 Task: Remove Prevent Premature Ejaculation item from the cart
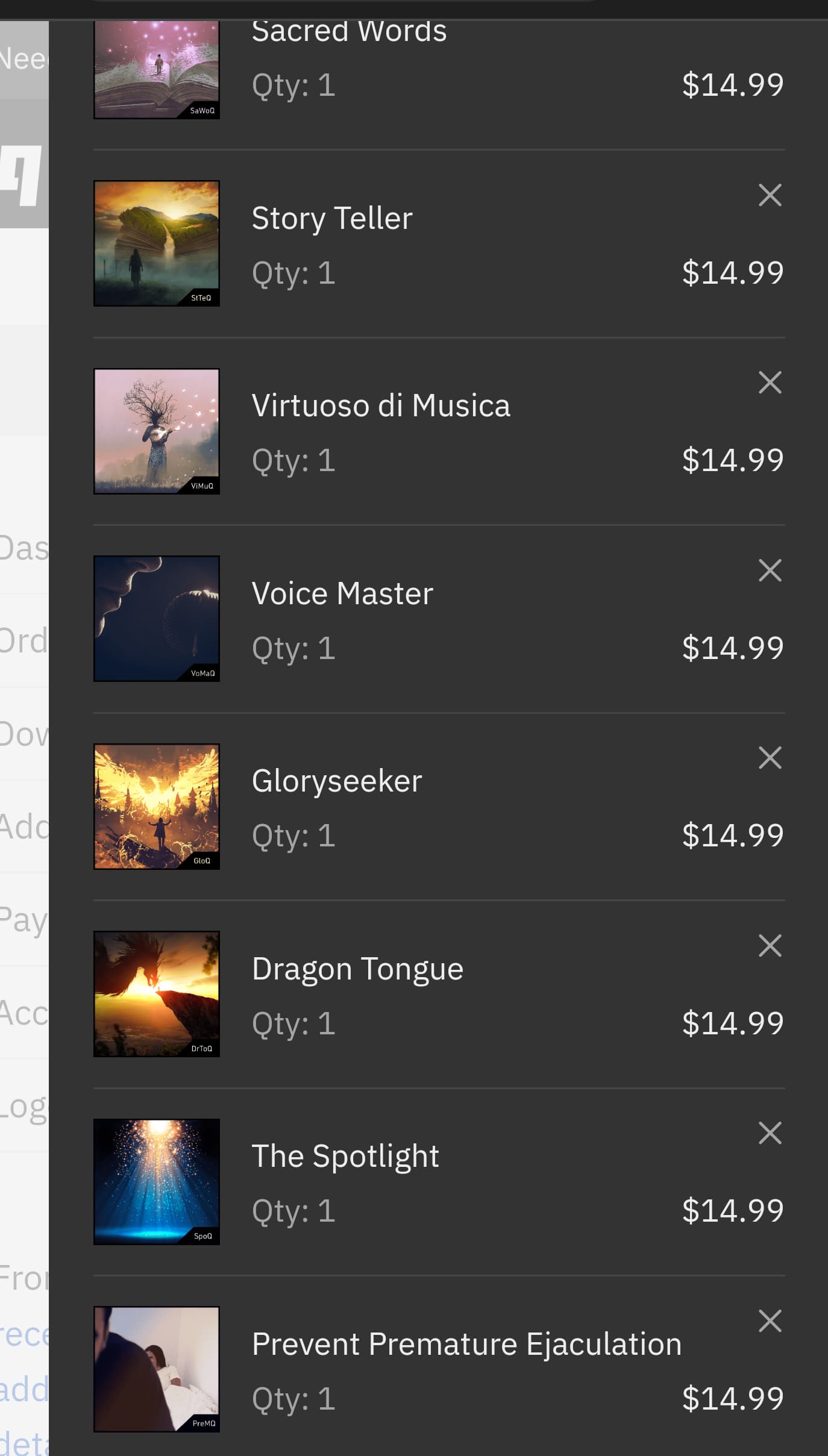tap(770, 1321)
